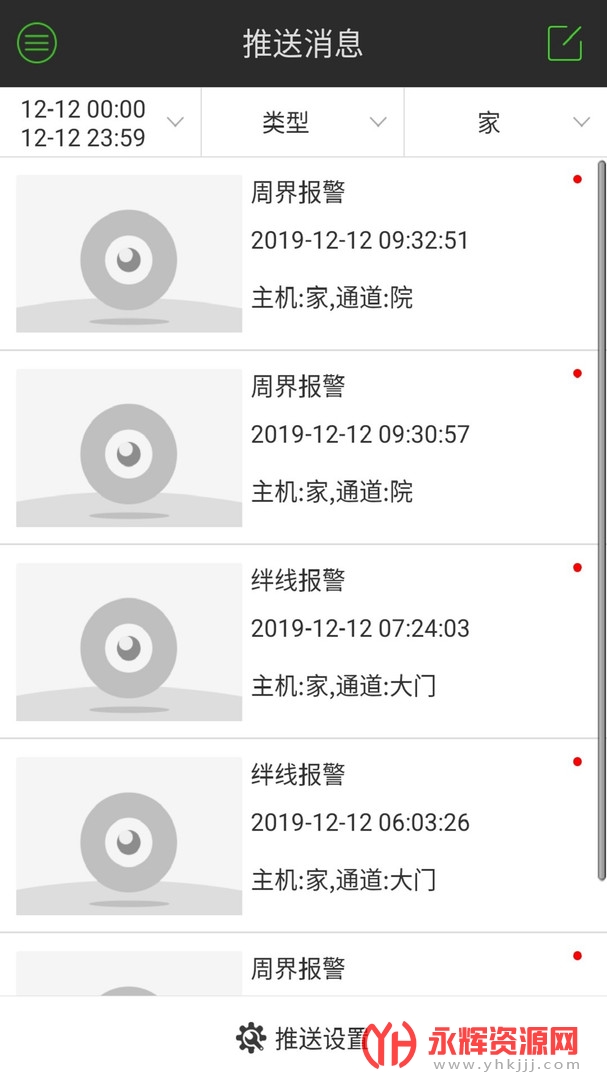Select the 绊线报警 alert from 06:03:26

tap(300, 836)
